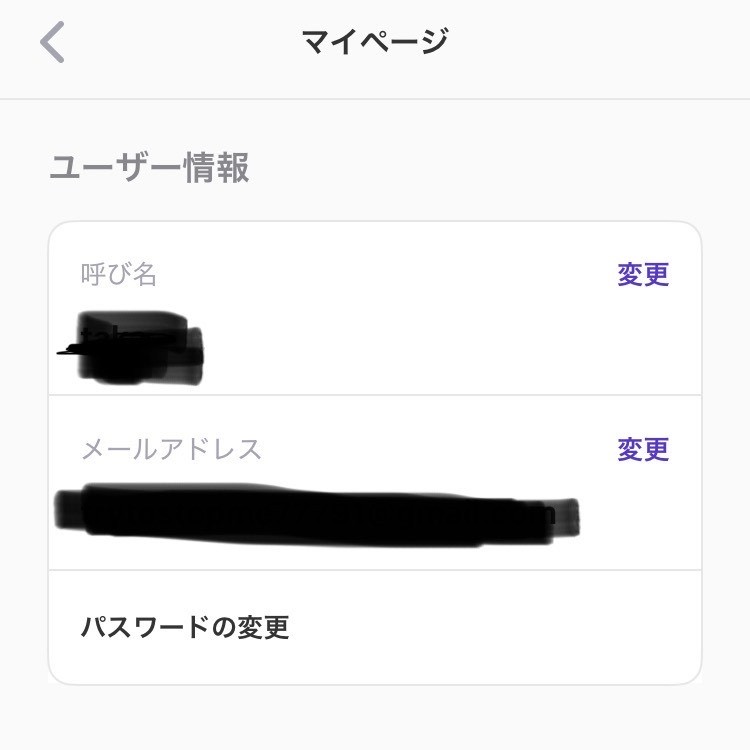Go back from マイページ
The width and height of the screenshot is (750, 750).
pos(53,43)
